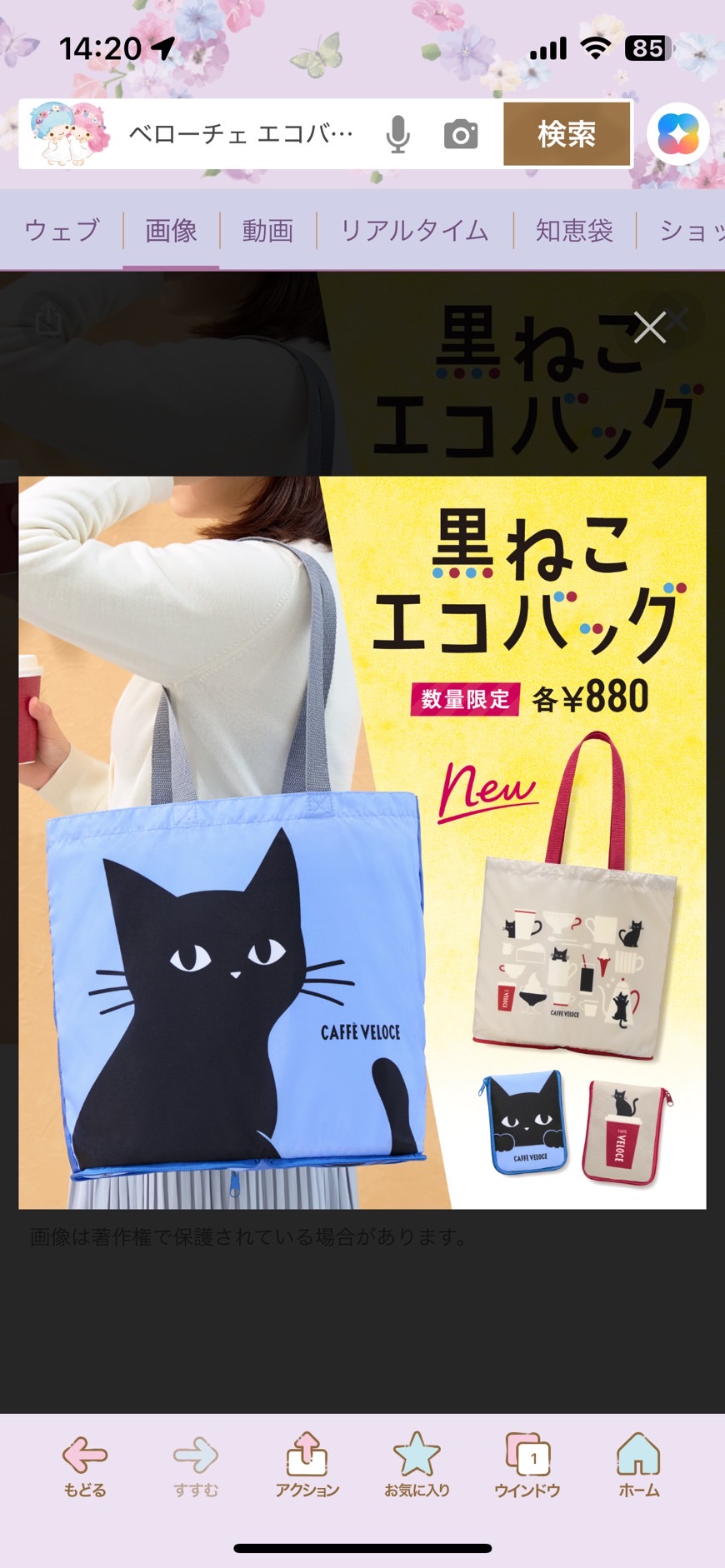Switch to the 知恵袋 tab

coord(574,230)
